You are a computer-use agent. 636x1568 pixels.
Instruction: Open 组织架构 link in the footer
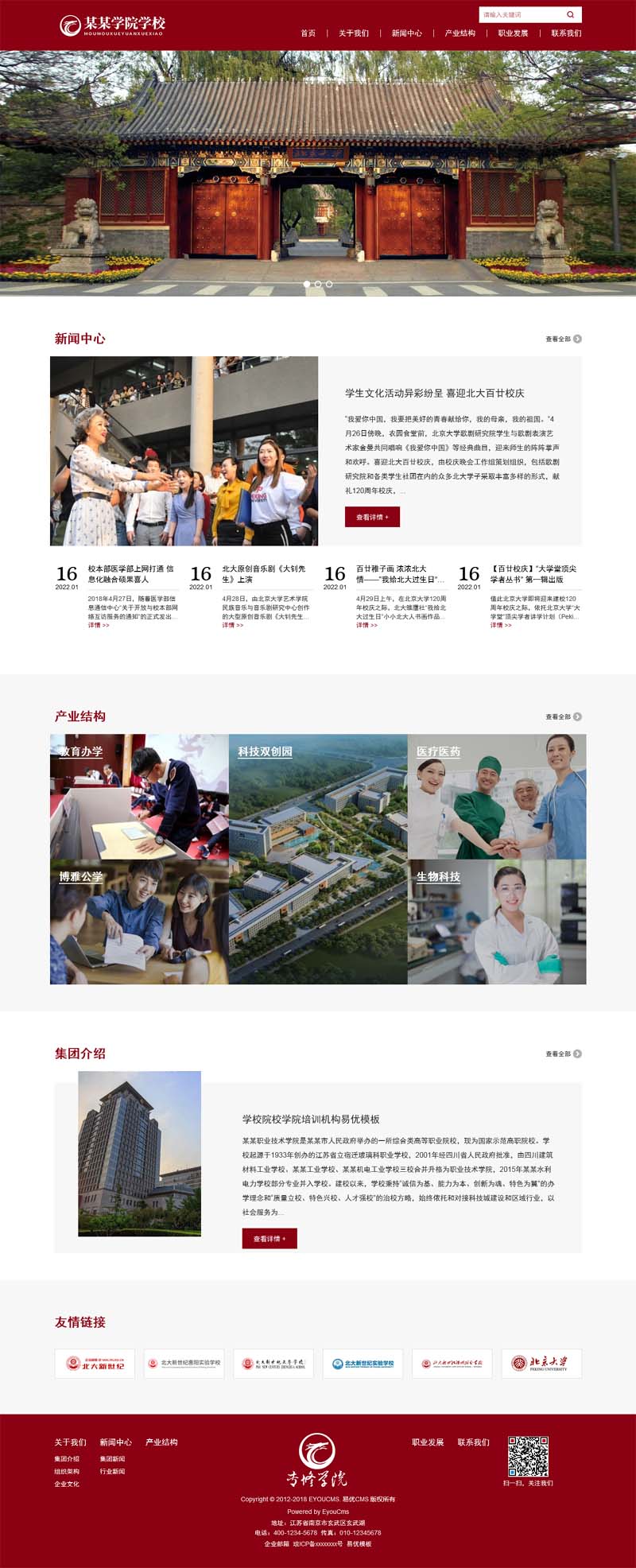click(x=67, y=1471)
